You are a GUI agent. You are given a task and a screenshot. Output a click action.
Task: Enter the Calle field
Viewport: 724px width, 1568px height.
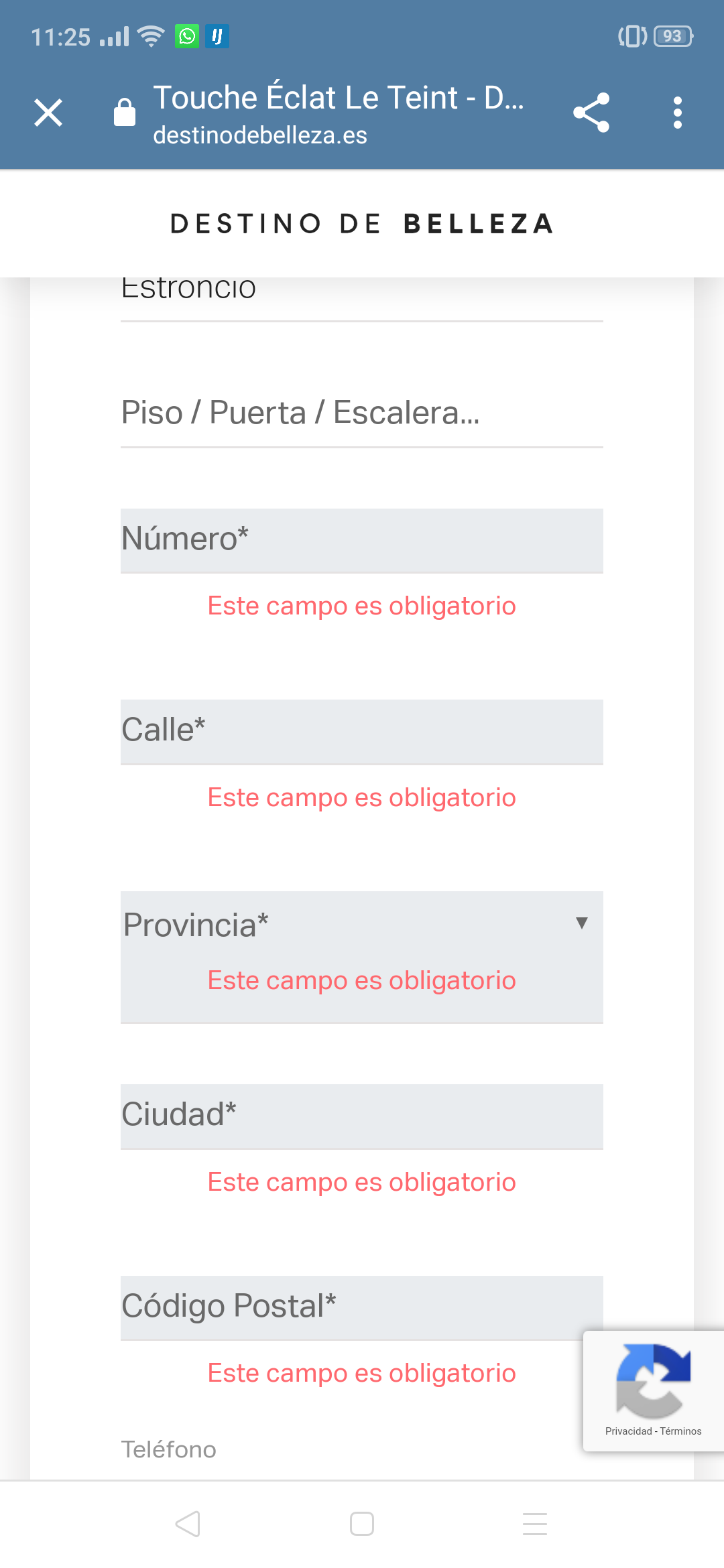click(362, 732)
